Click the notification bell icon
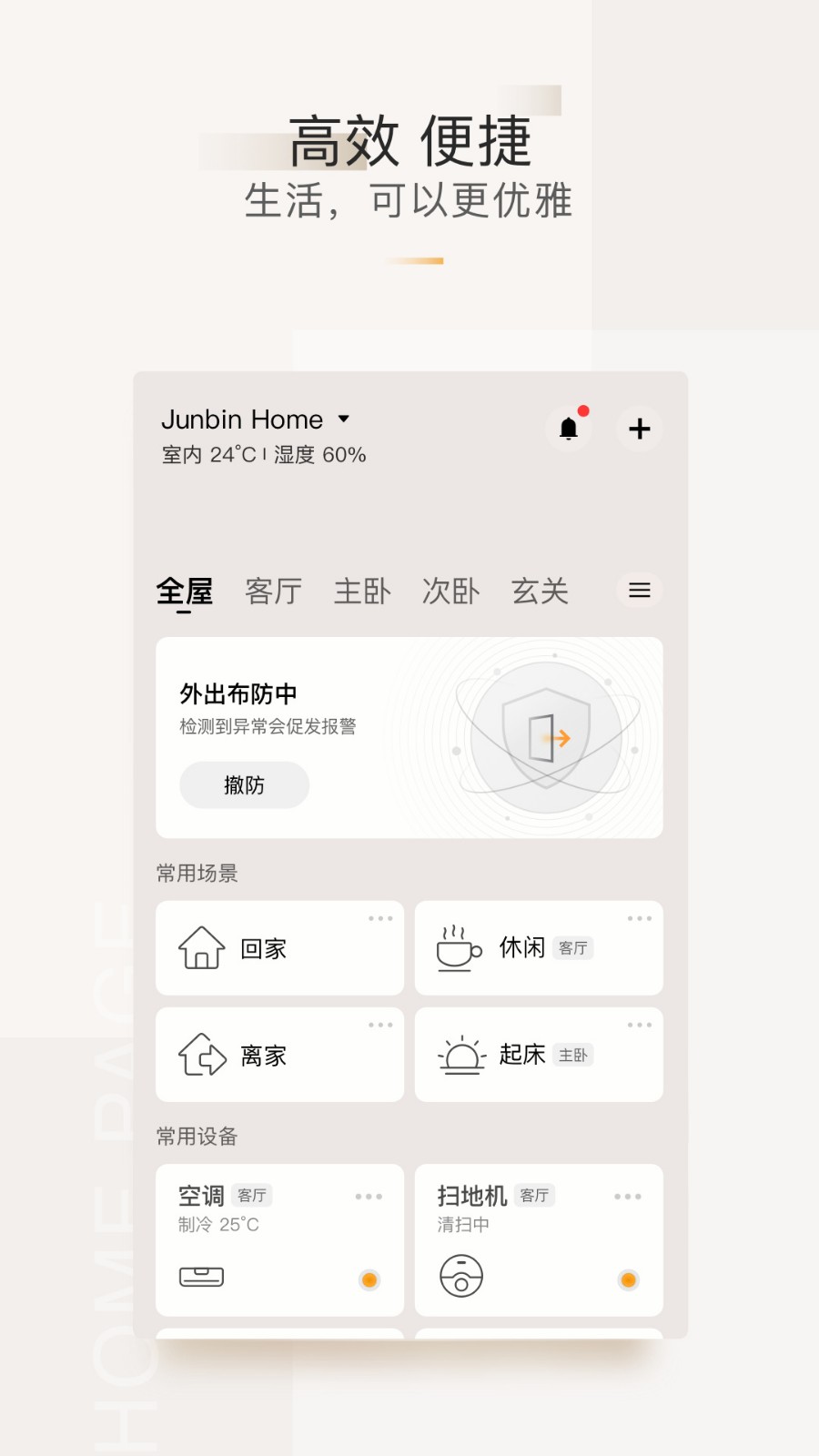 tap(569, 428)
